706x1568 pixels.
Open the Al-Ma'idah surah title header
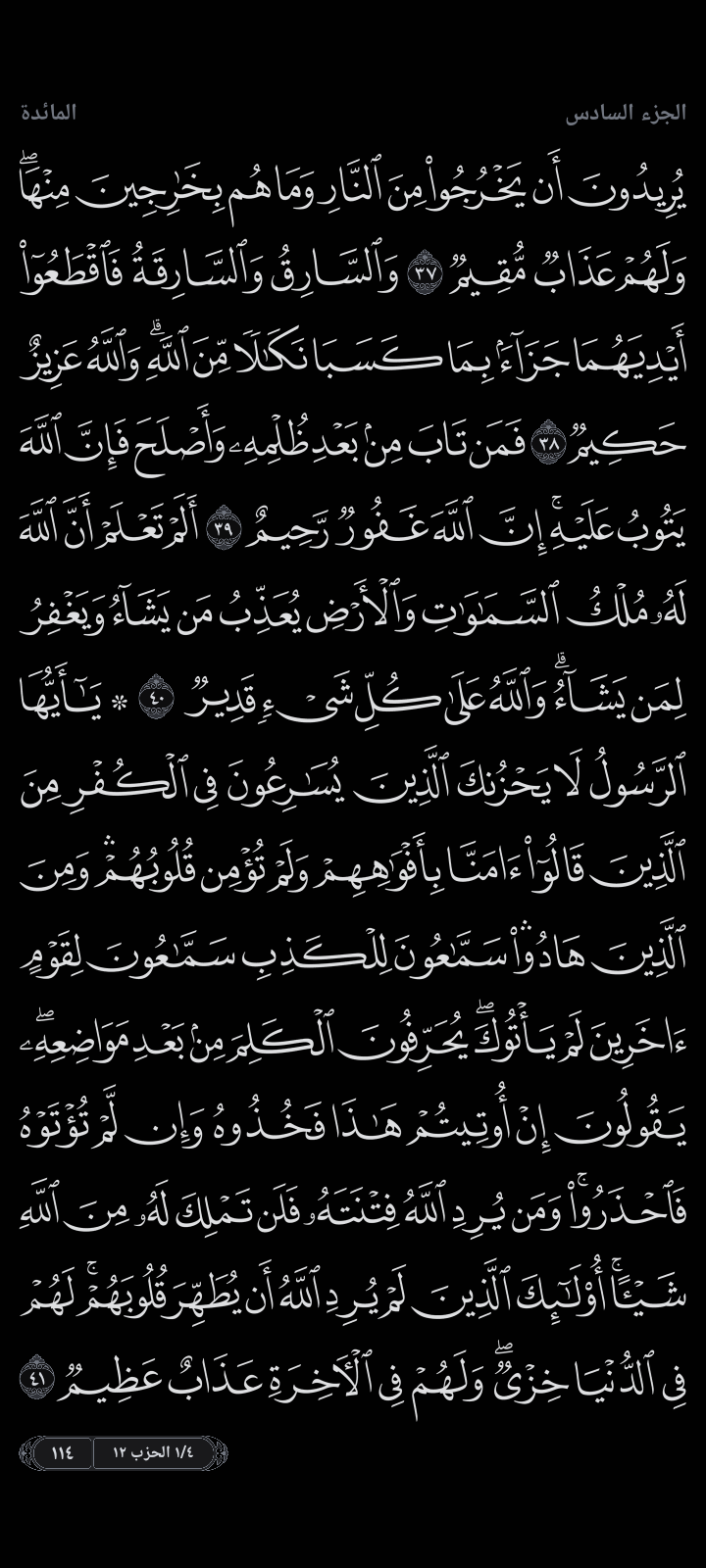[x=49, y=112]
